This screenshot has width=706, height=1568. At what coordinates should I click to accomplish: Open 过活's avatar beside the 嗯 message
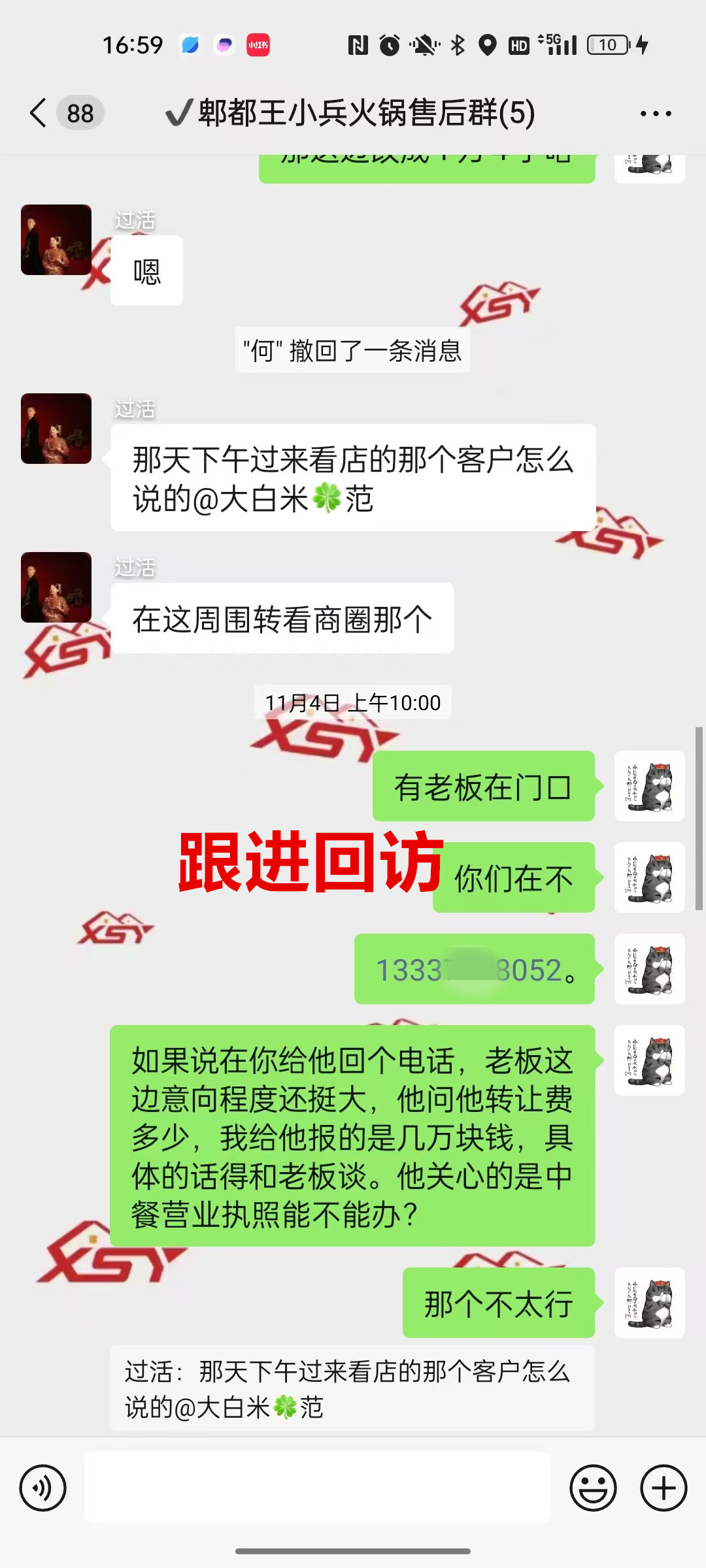(56, 240)
